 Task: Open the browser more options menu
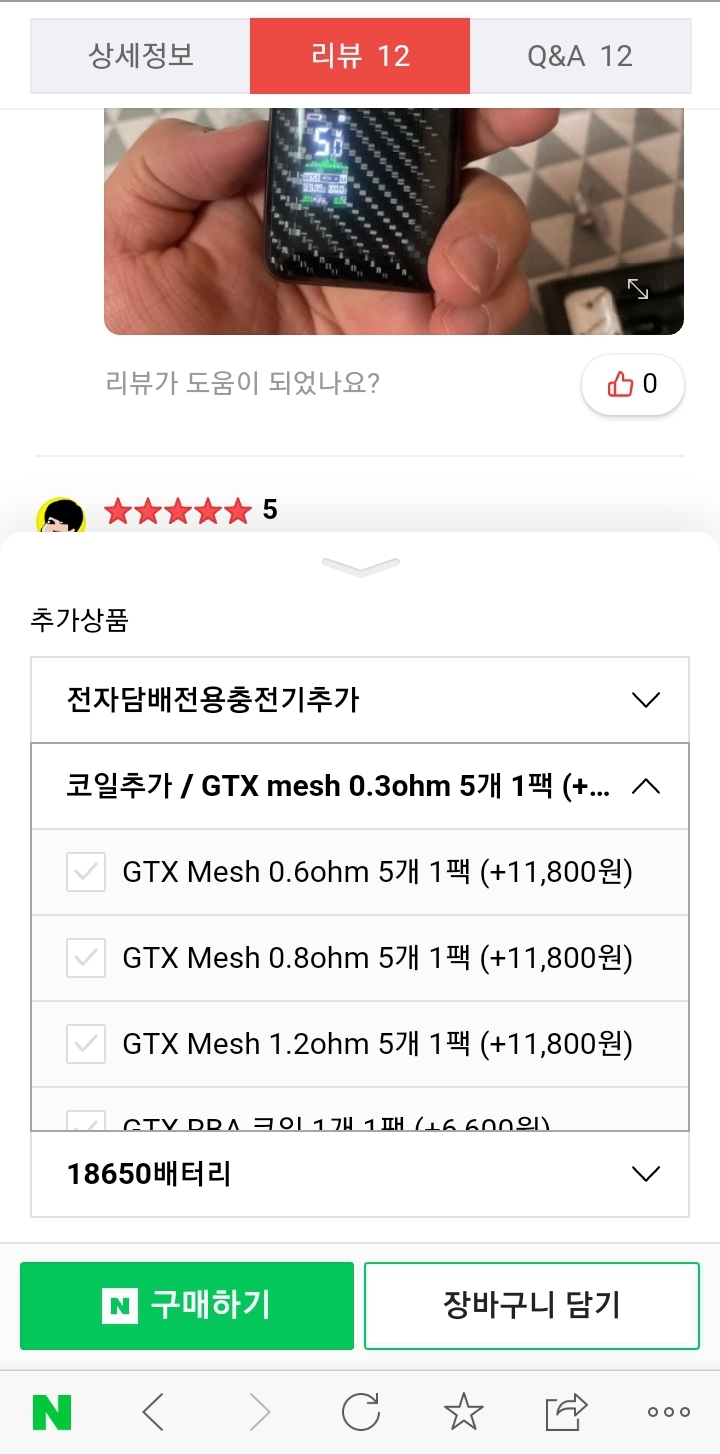[x=668, y=1412]
